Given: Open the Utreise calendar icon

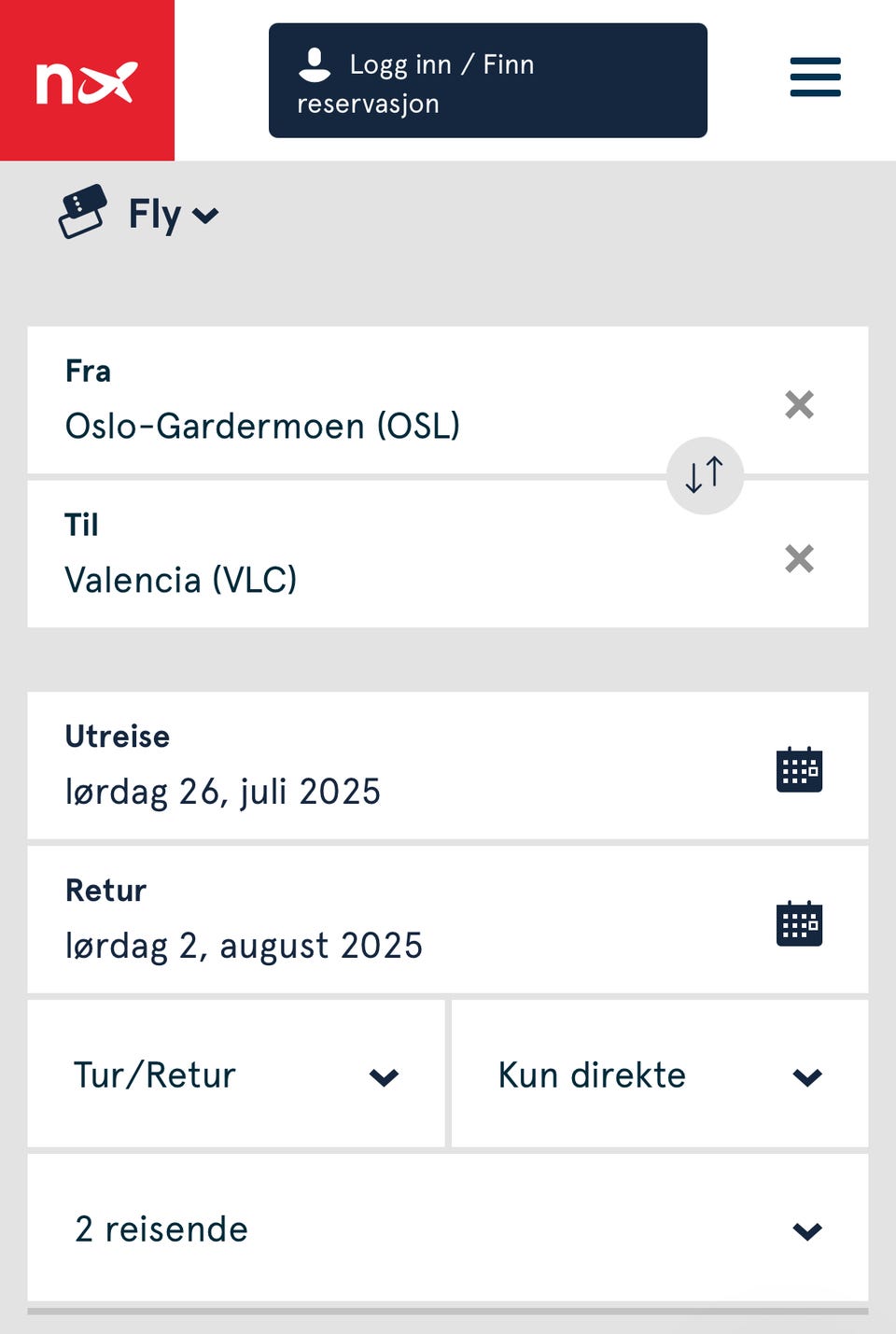Looking at the screenshot, I should (799, 770).
